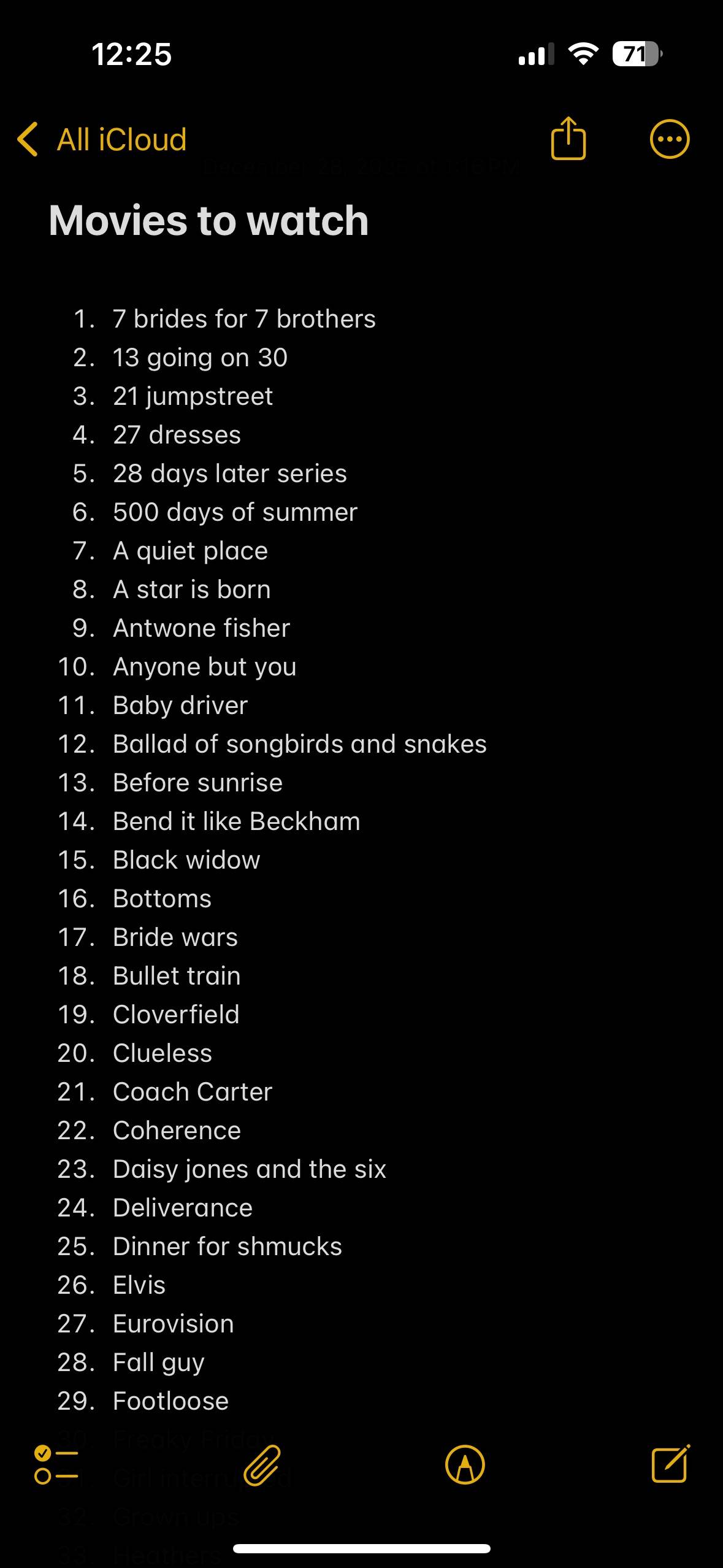Add a checklist to the note
Image resolution: width=723 pixels, height=1568 pixels.
[x=56, y=1464]
